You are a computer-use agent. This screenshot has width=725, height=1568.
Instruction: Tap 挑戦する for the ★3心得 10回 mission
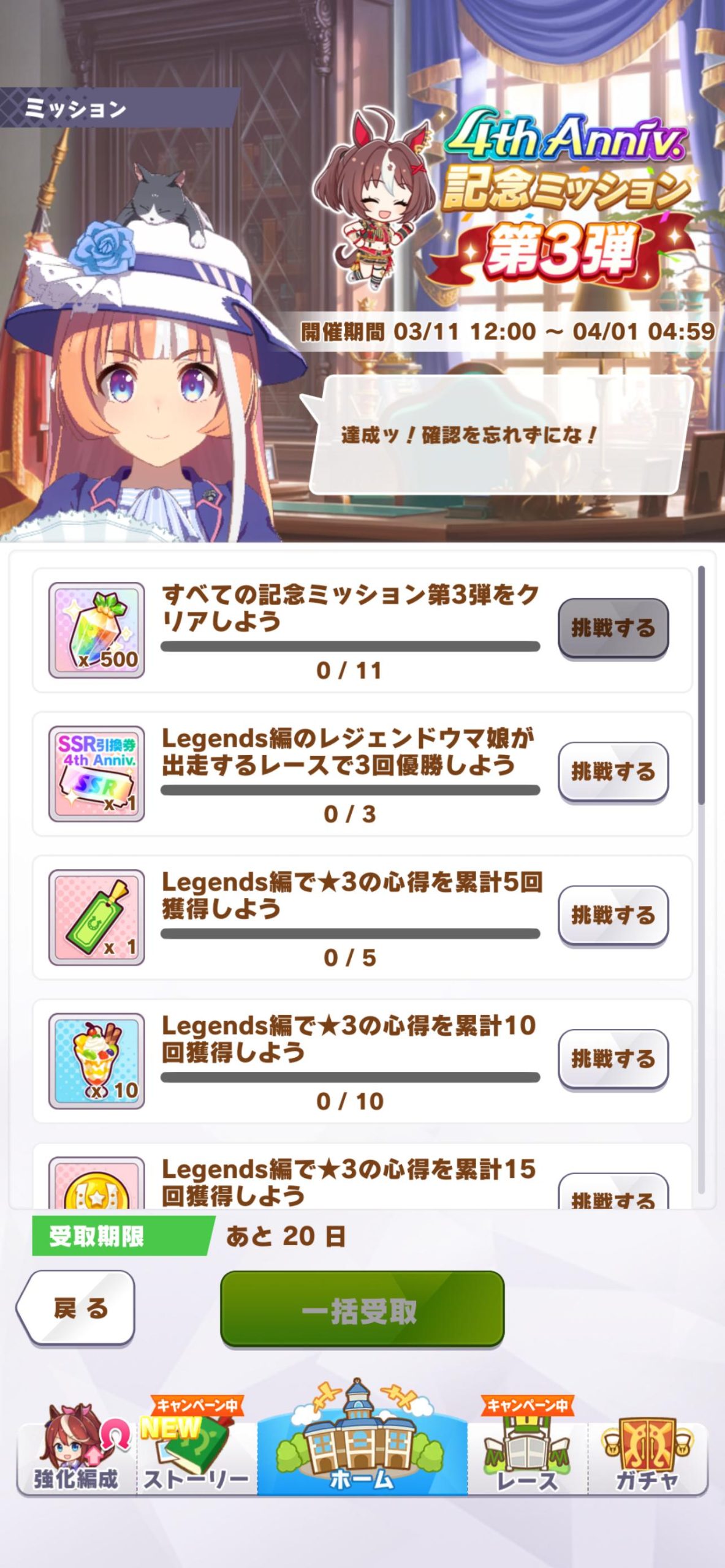[613, 1059]
